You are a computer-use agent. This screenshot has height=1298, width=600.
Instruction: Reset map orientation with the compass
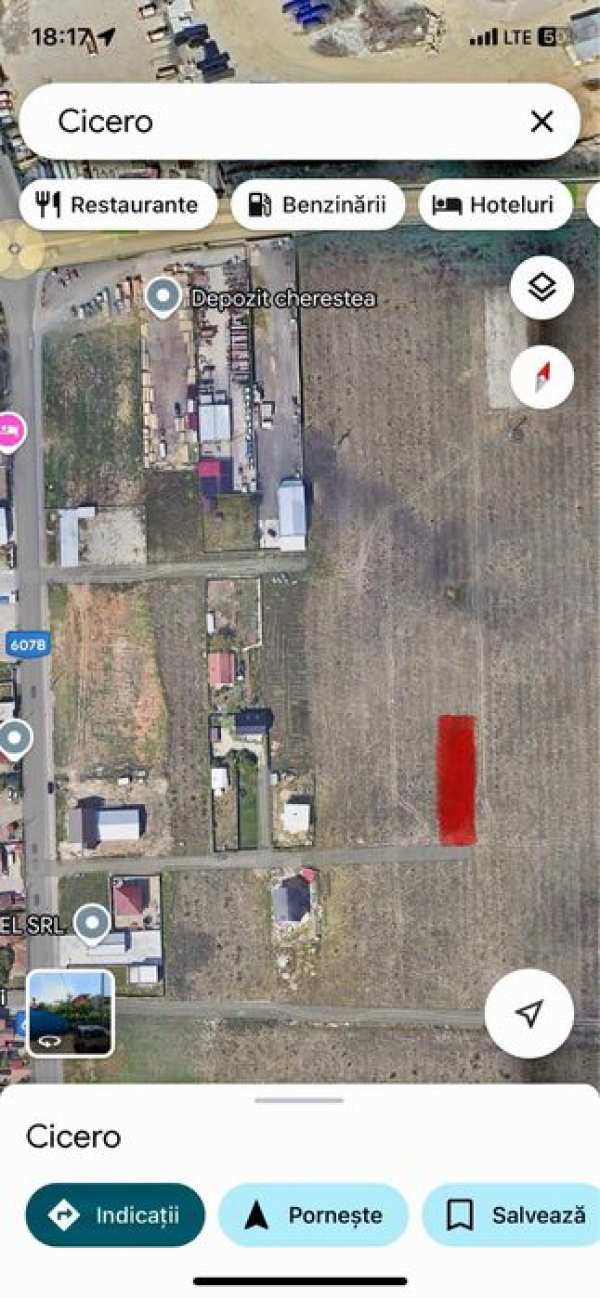click(541, 378)
